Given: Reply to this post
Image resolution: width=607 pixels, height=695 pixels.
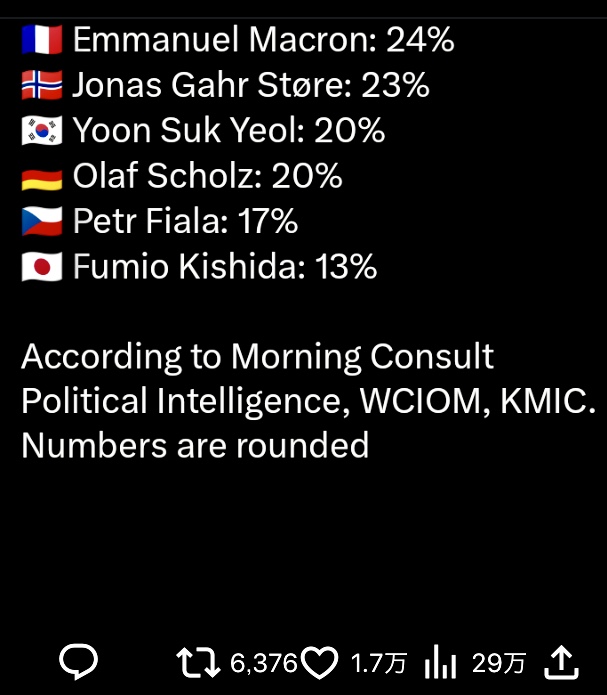Looking at the screenshot, I should [78, 661].
